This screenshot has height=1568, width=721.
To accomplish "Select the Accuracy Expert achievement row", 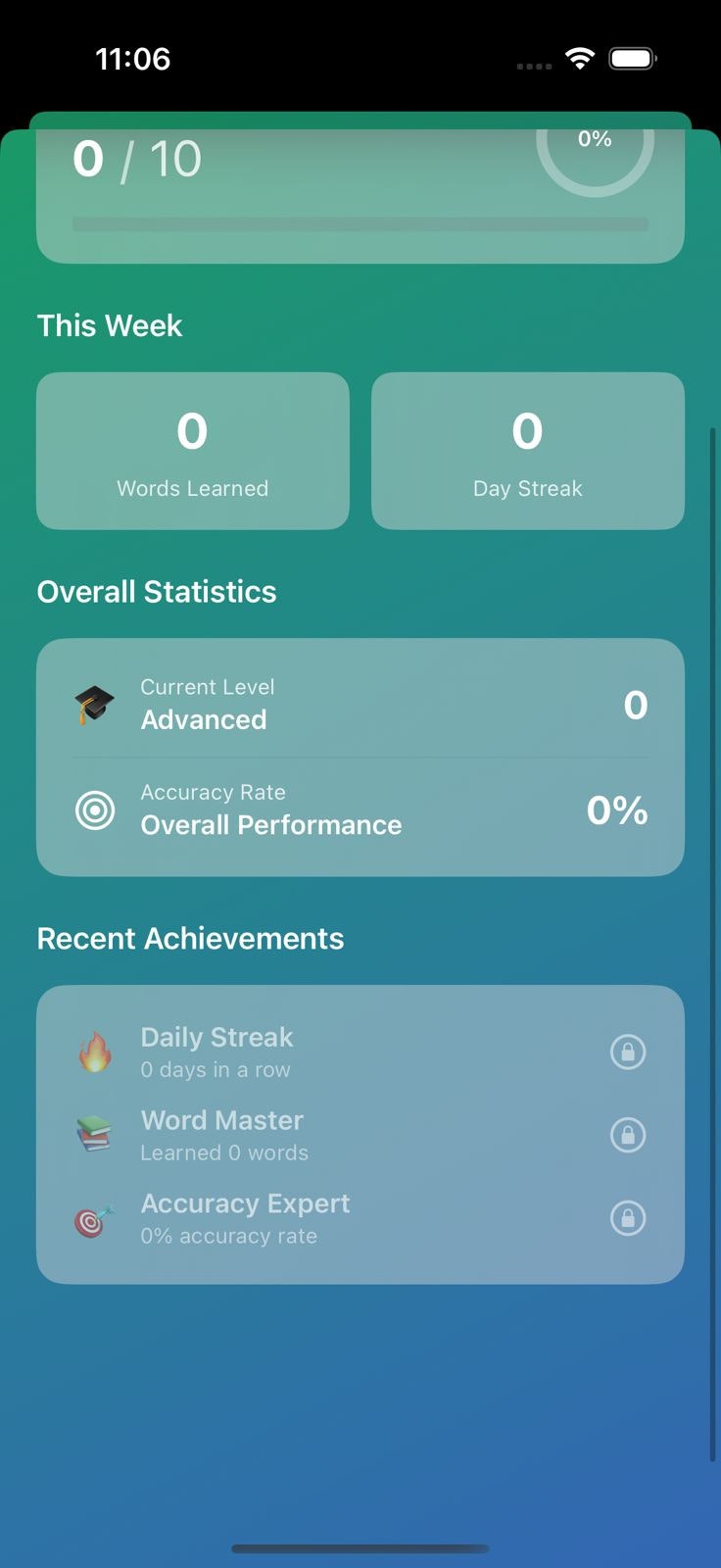I will click(x=360, y=1218).
